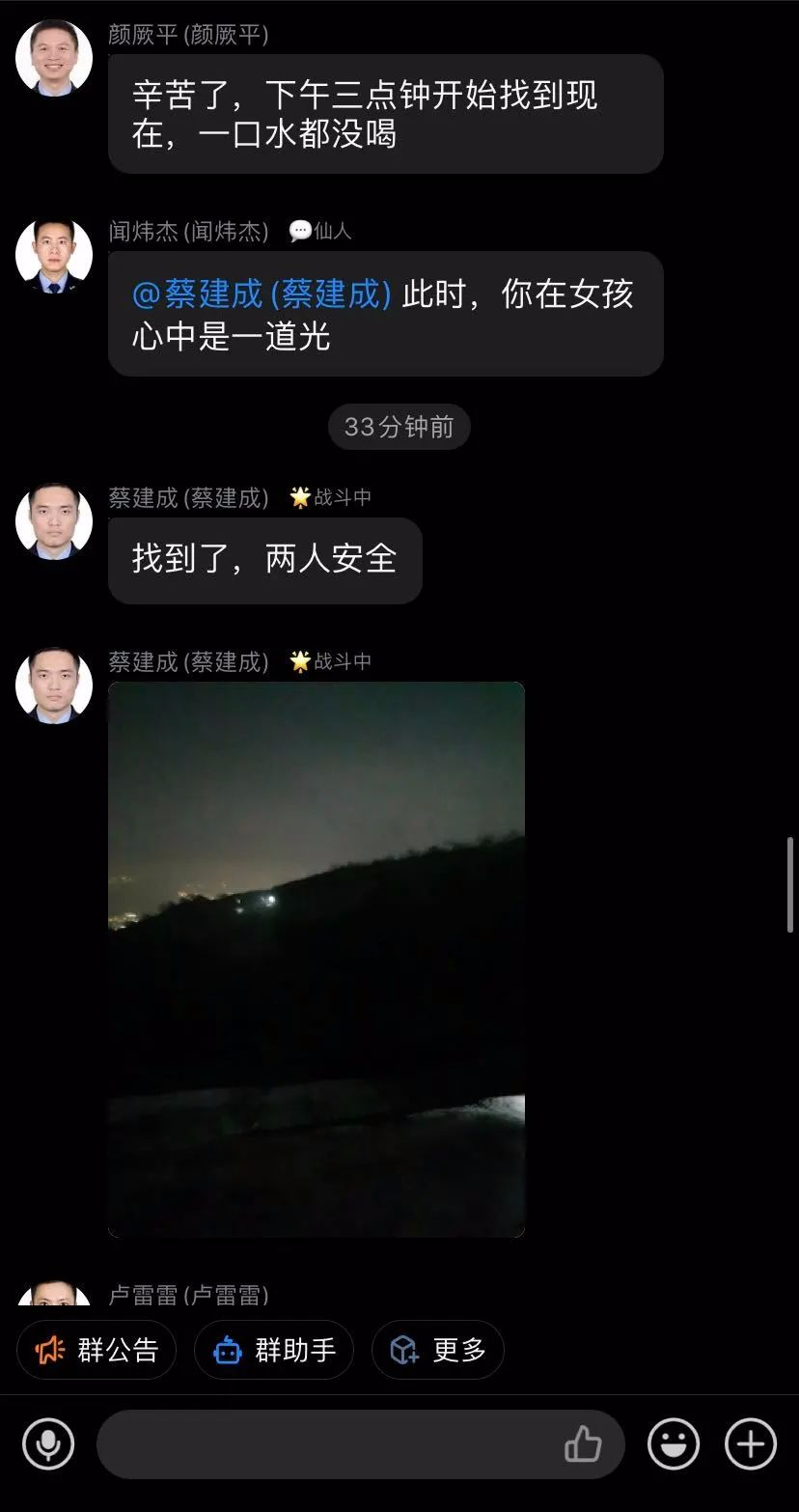Open 群助手 group assistant

[274, 1350]
